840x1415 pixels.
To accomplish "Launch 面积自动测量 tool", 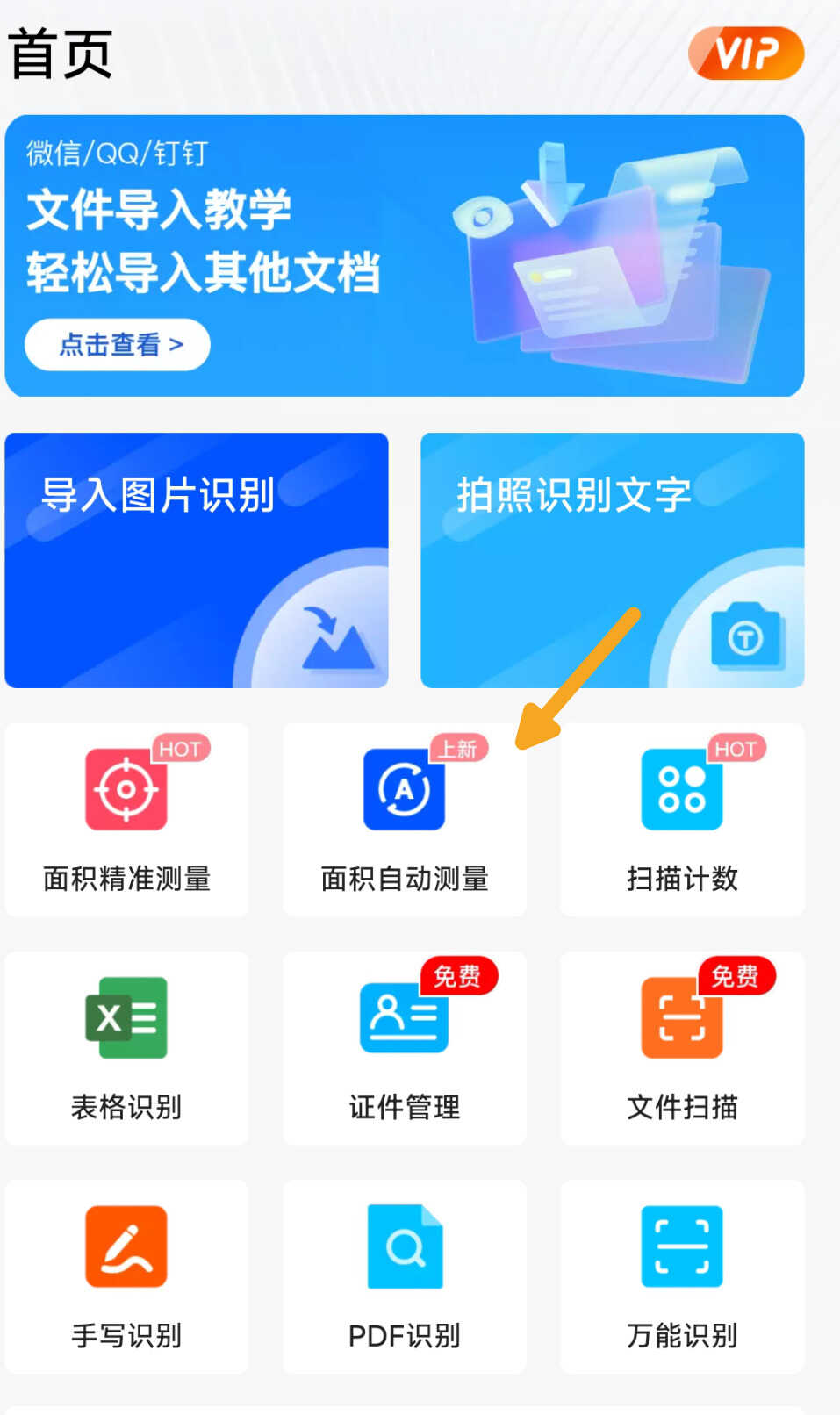I will [404, 819].
